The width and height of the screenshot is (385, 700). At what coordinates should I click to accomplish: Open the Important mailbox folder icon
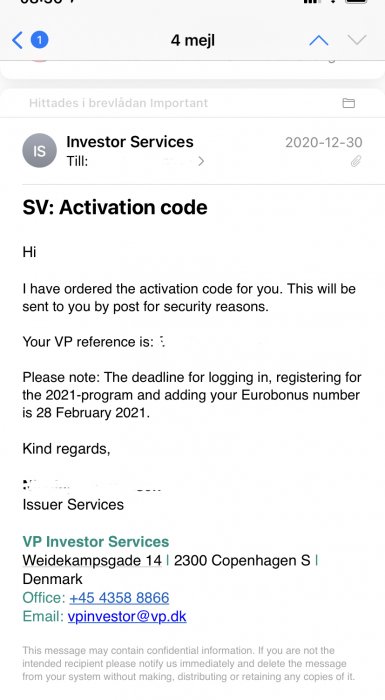(348, 103)
